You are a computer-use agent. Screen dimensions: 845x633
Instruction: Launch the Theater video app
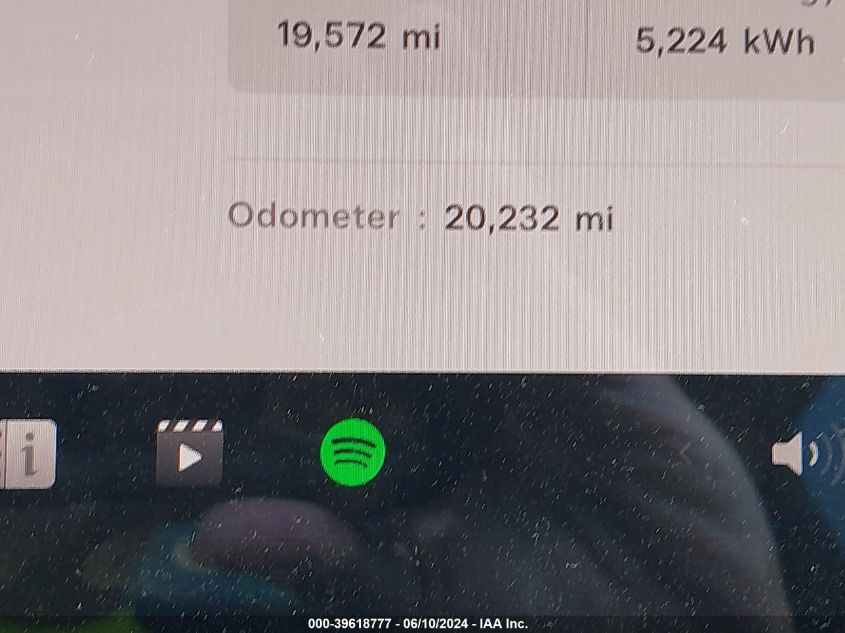tap(189, 454)
